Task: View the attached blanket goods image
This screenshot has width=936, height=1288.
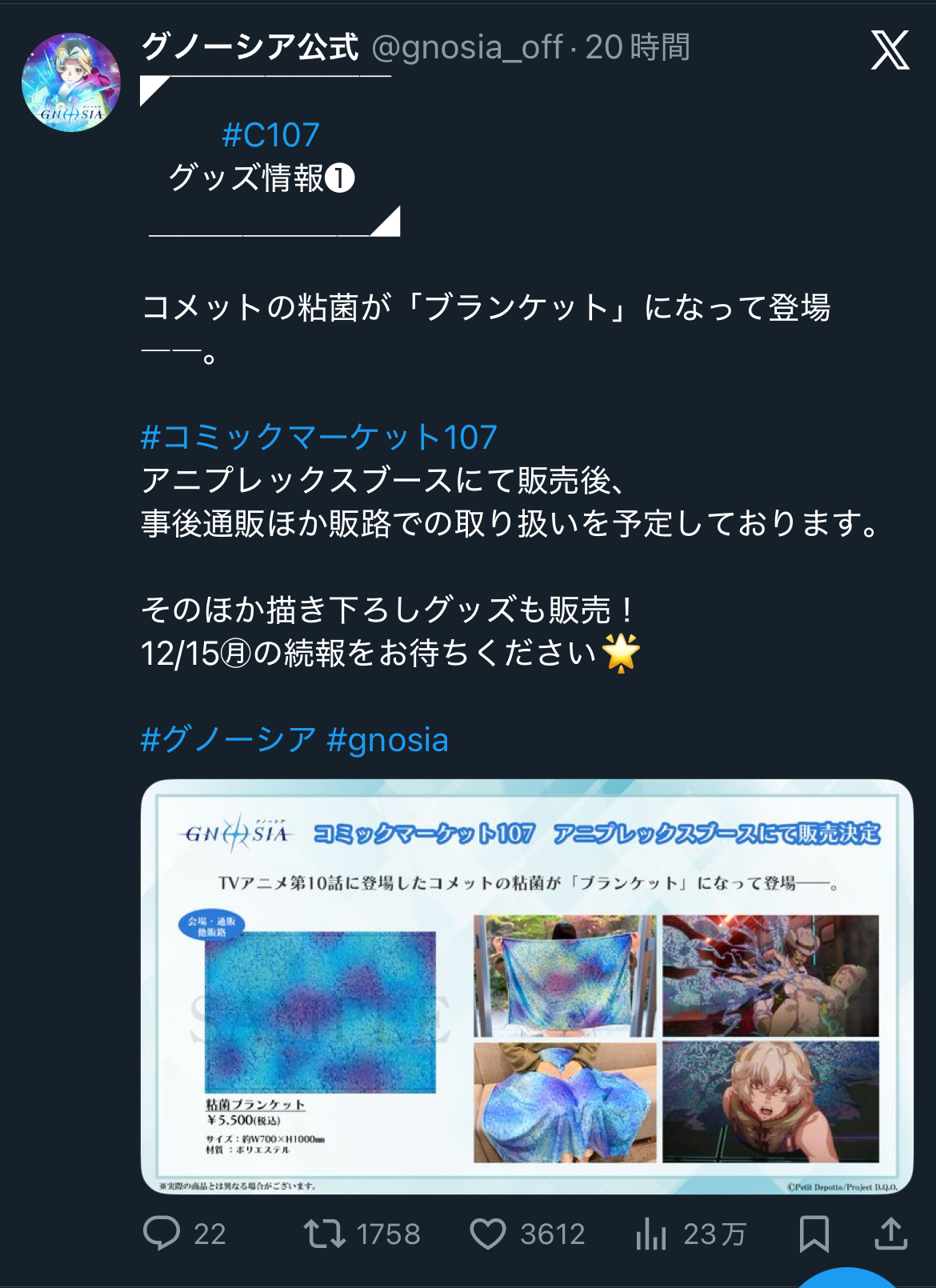Action: click(x=526, y=986)
